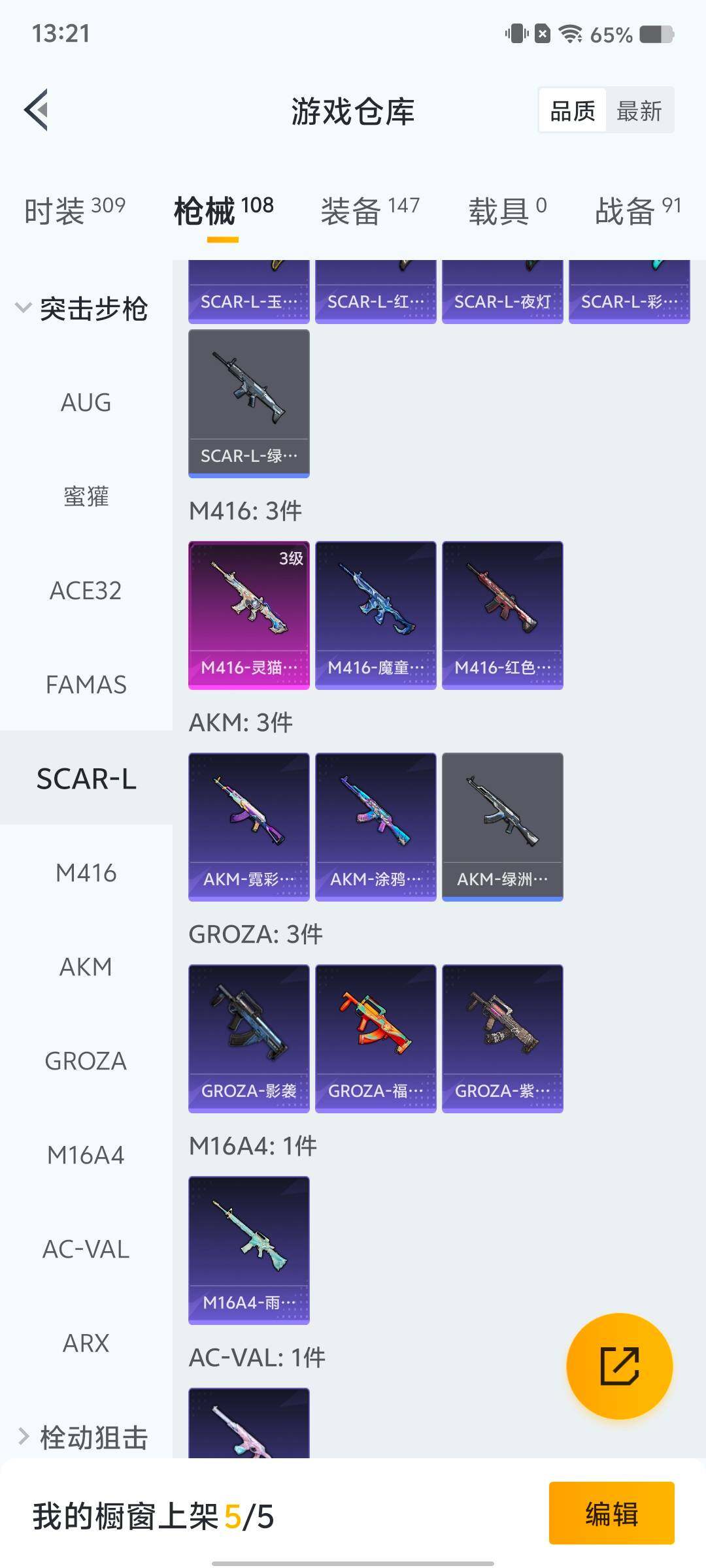Screen dimensions: 706x1568
Task: Collapse the 突击步枪 category
Action: pos(82,308)
